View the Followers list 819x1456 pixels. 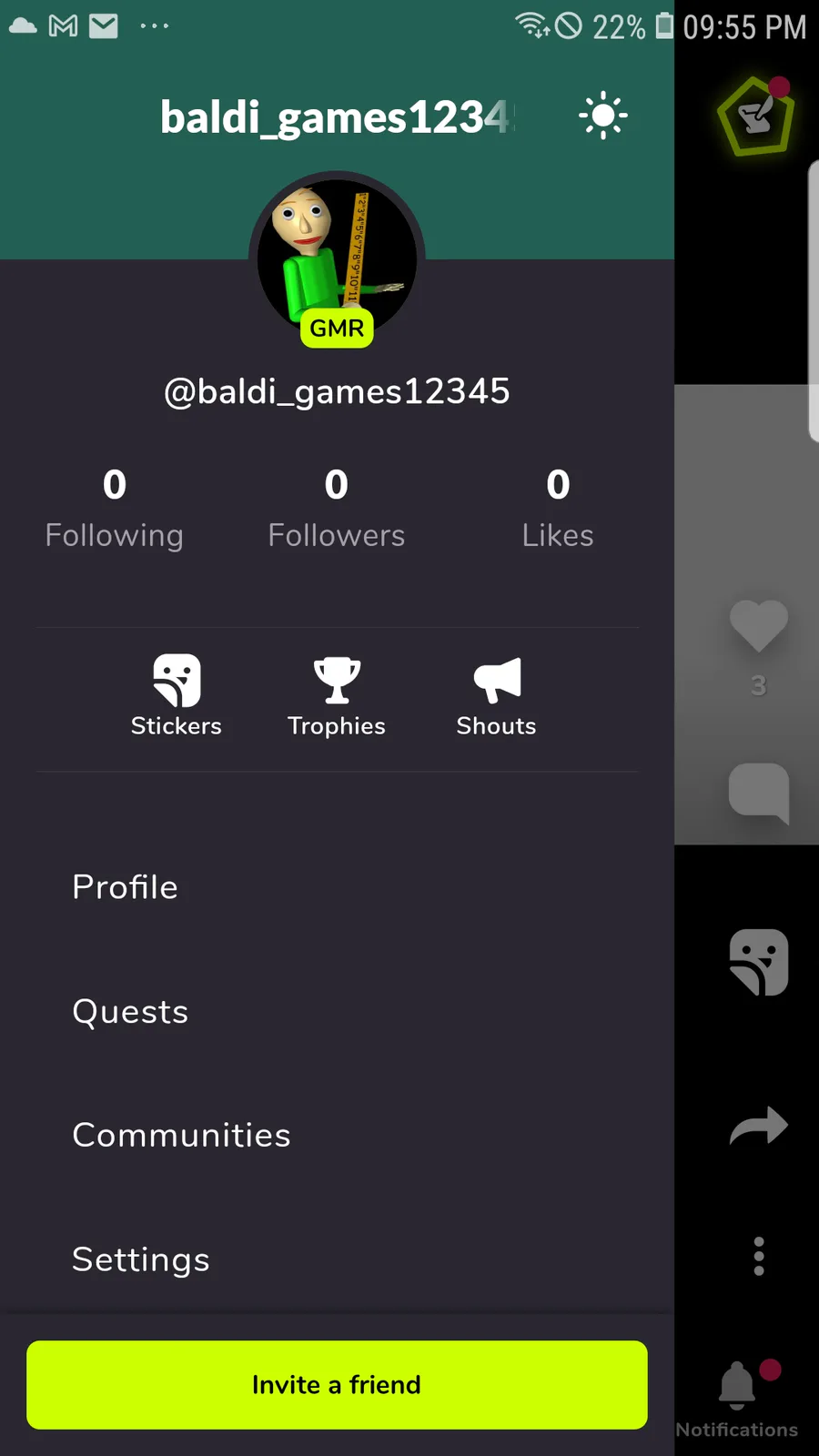336,508
